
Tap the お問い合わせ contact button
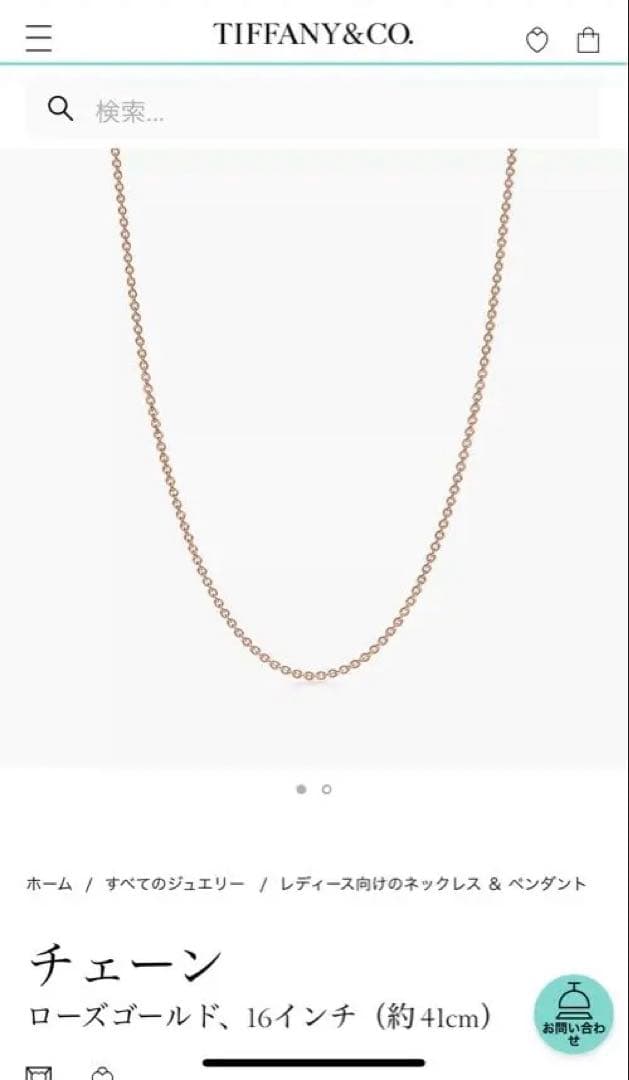574,1014
